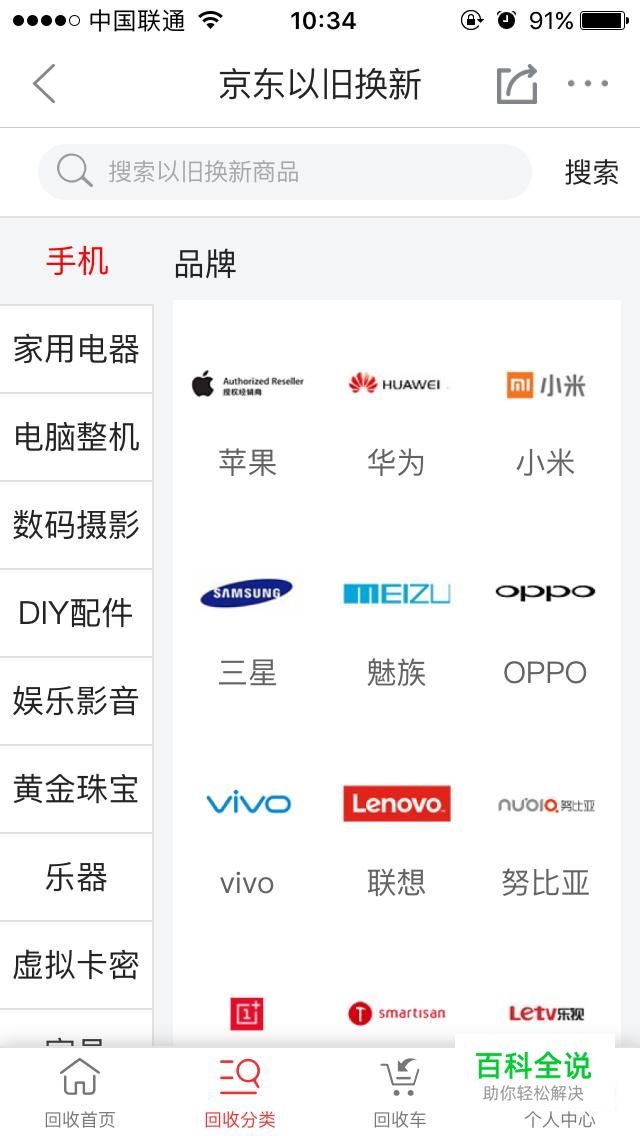Share the trade-in page
Image resolution: width=640 pixels, height=1136 pixels.
tap(517, 84)
